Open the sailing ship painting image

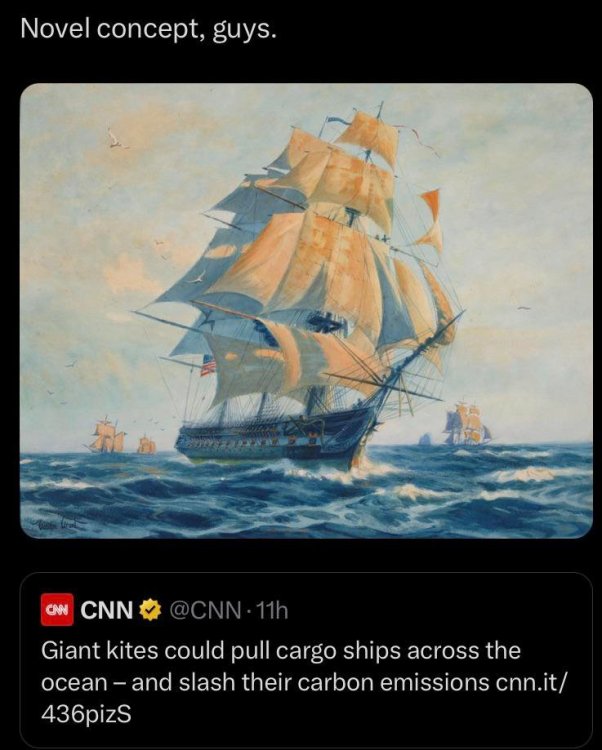point(306,310)
